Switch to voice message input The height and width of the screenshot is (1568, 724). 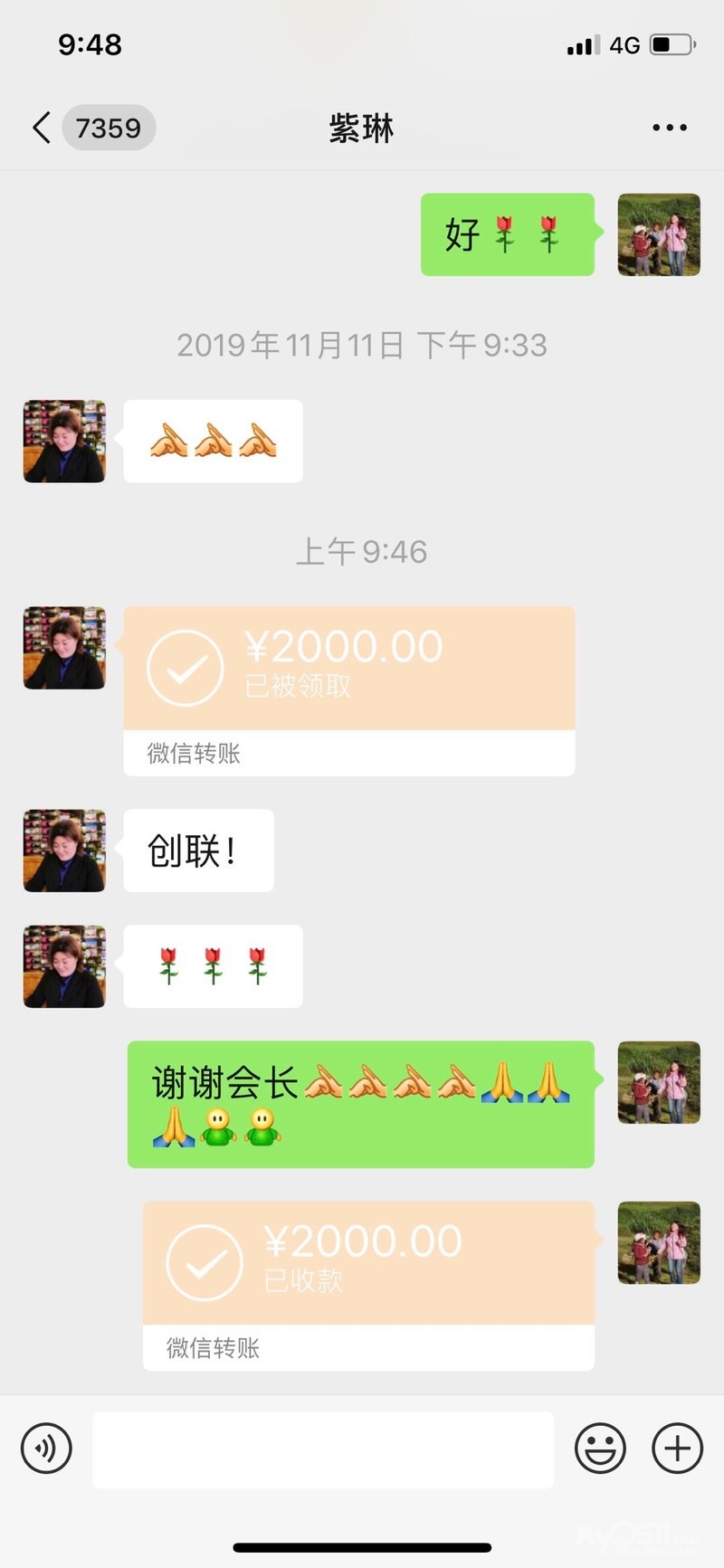46,1448
